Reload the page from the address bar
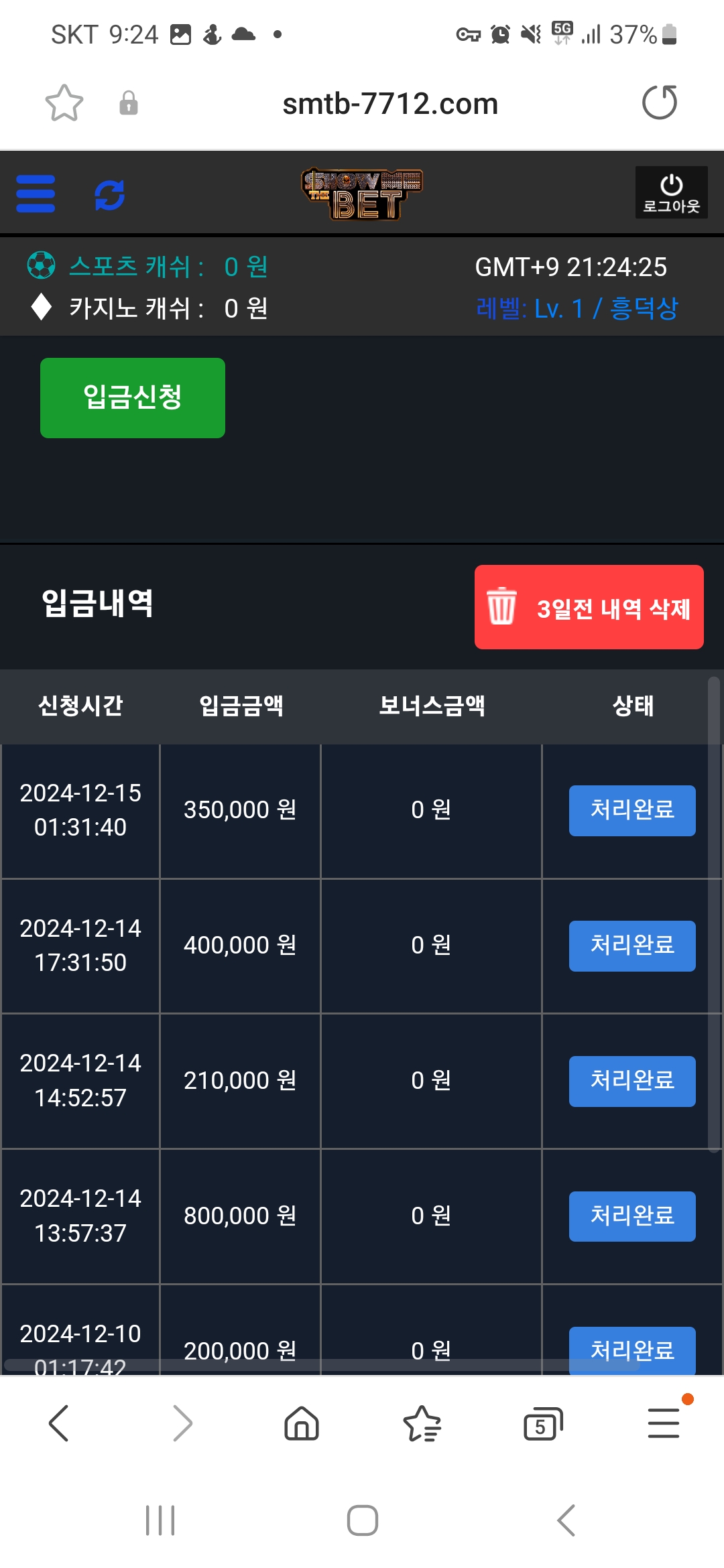Image resolution: width=724 pixels, height=1568 pixels. point(660,103)
